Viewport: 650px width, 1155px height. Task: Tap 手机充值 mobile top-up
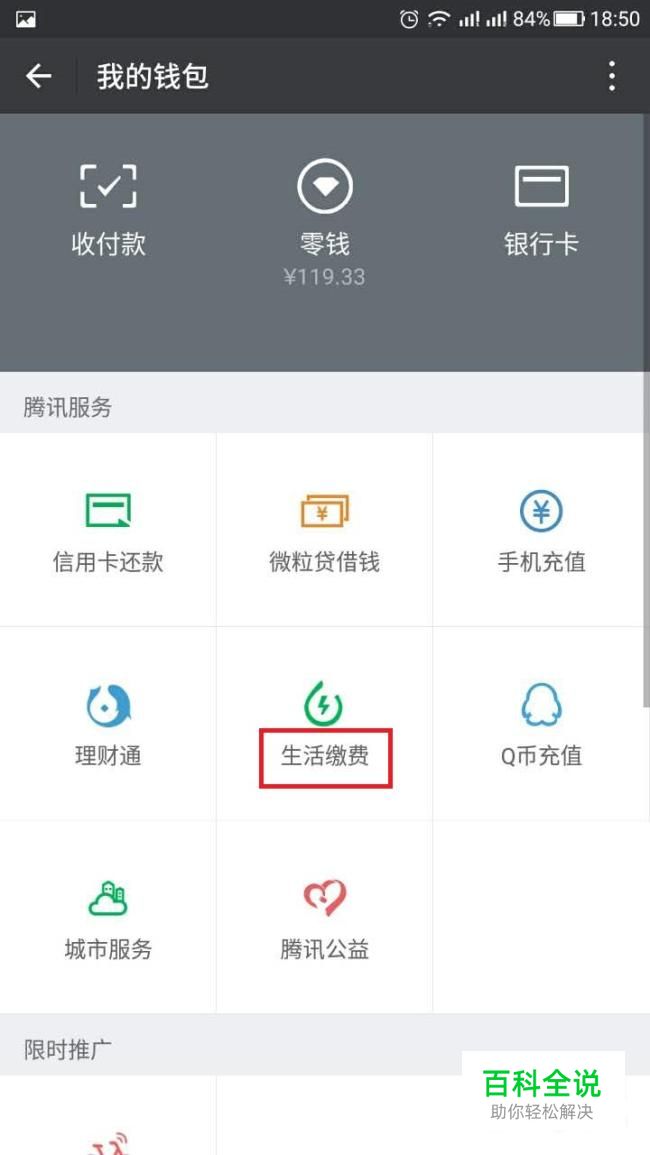[x=541, y=530]
